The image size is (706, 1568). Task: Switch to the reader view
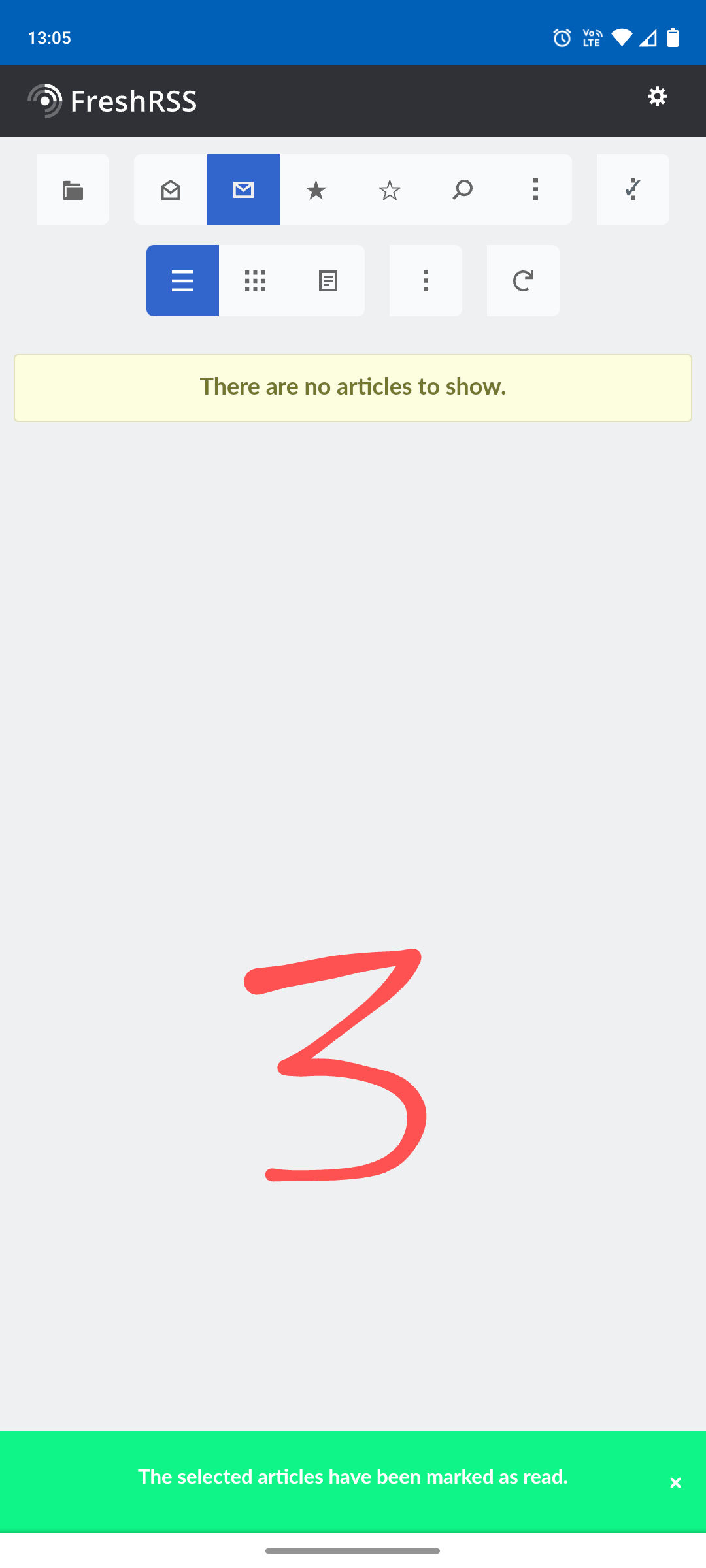(x=328, y=281)
